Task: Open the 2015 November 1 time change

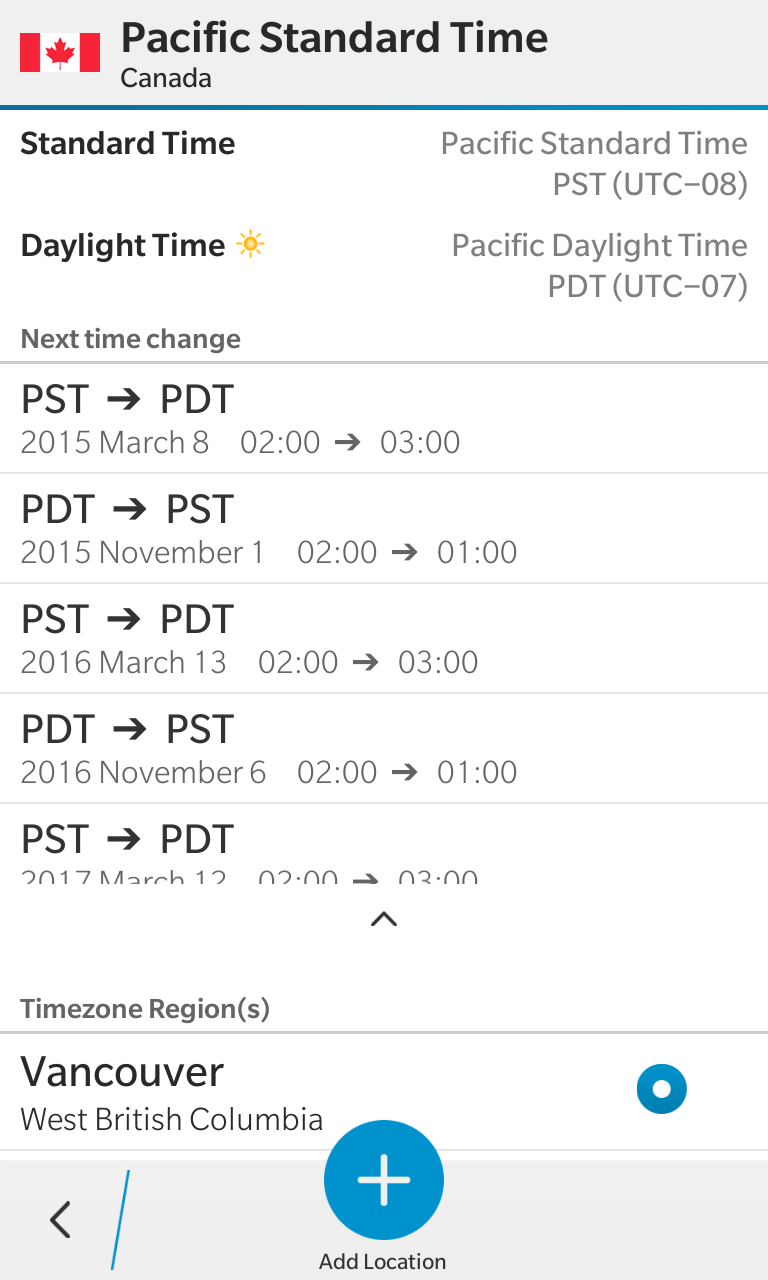Action: point(384,529)
